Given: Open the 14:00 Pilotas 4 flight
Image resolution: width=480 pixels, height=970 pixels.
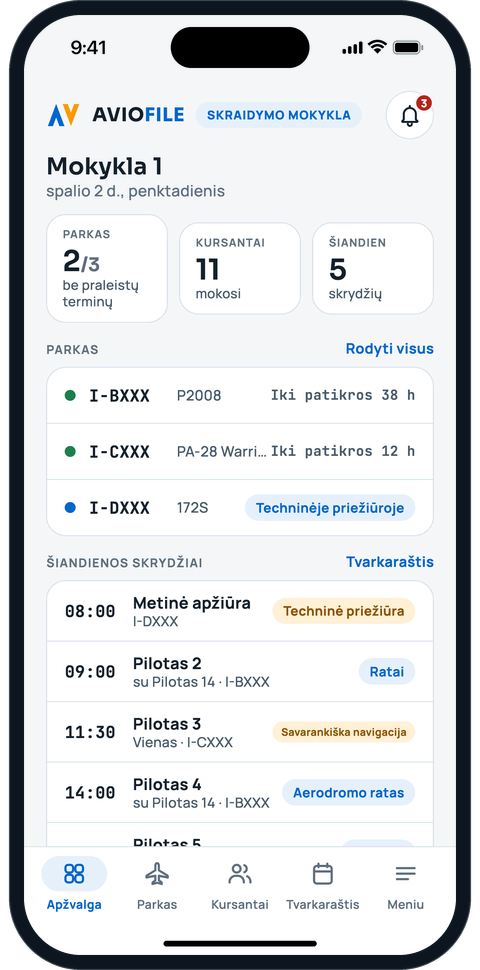Looking at the screenshot, I should [240, 792].
